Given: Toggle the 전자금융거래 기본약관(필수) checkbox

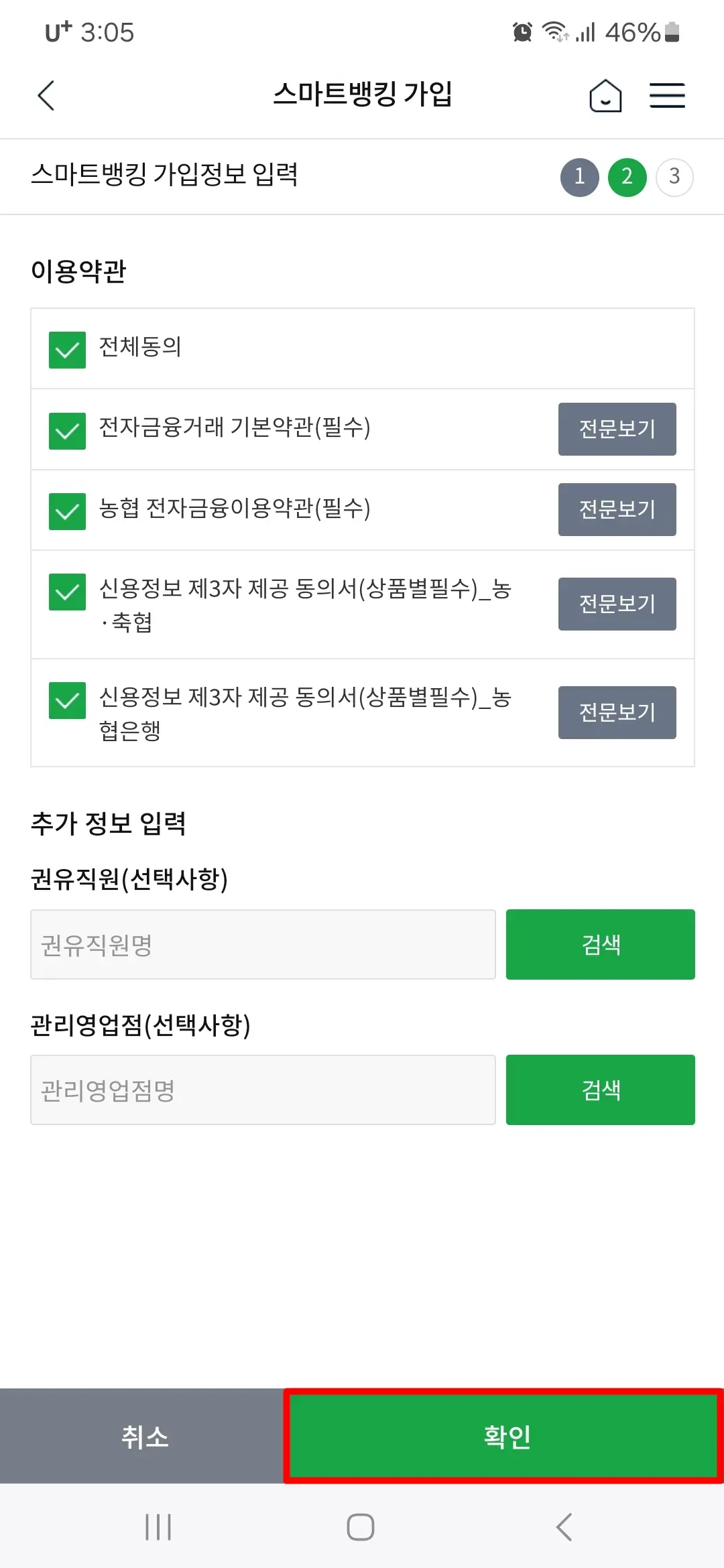Looking at the screenshot, I should pos(67,429).
